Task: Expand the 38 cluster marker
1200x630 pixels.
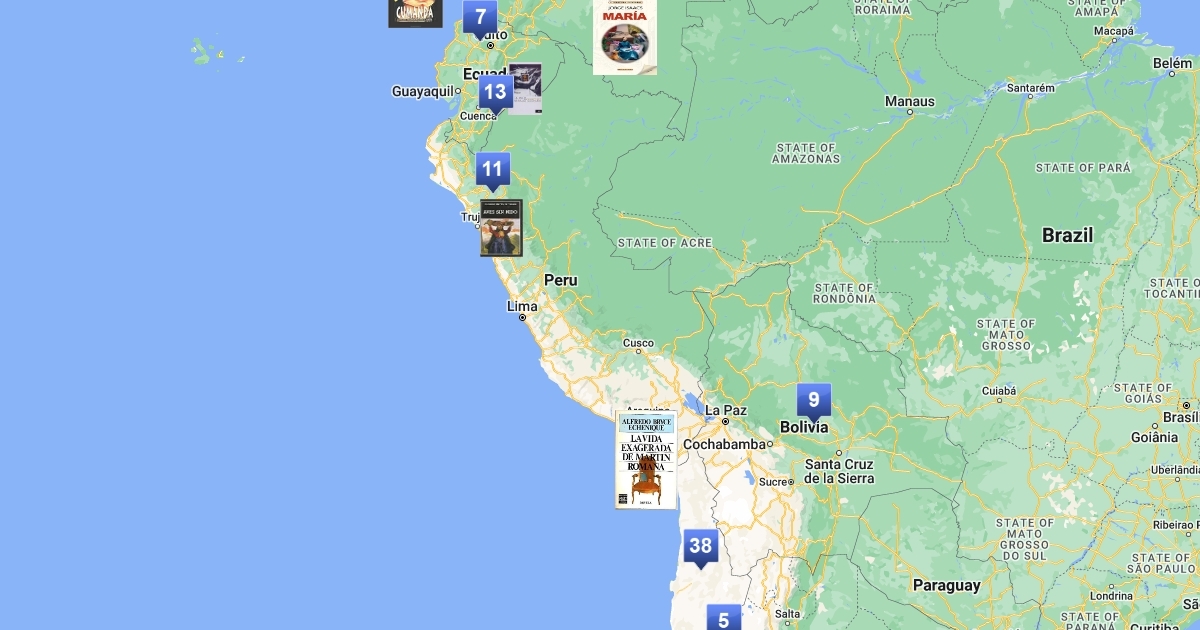Action: 700,546
